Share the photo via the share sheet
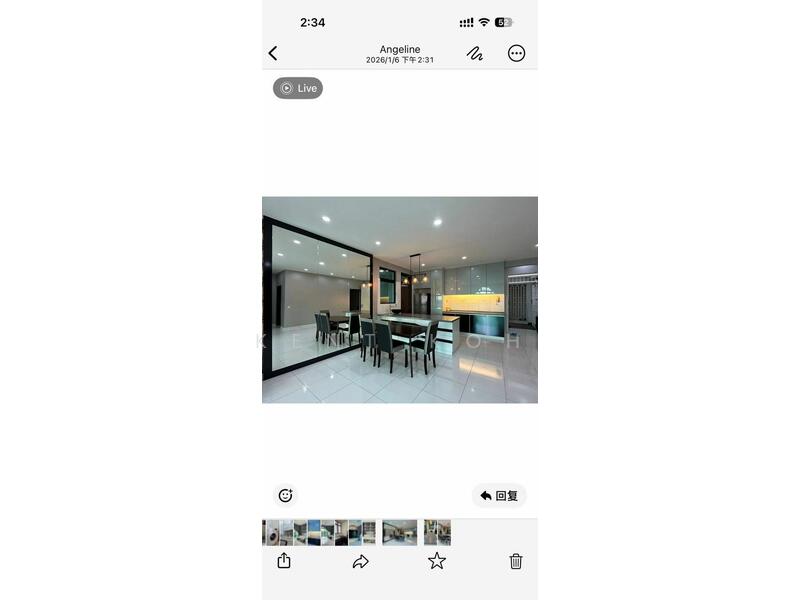The width and height of the screenshot is (800, 600). 284,561
